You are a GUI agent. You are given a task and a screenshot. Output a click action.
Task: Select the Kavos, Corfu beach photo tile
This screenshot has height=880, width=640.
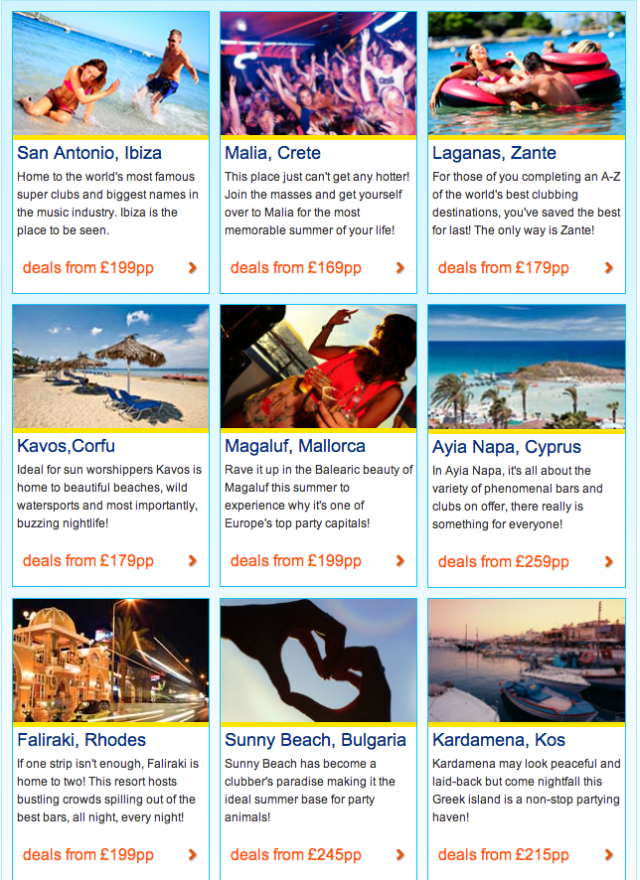point(111,367)
